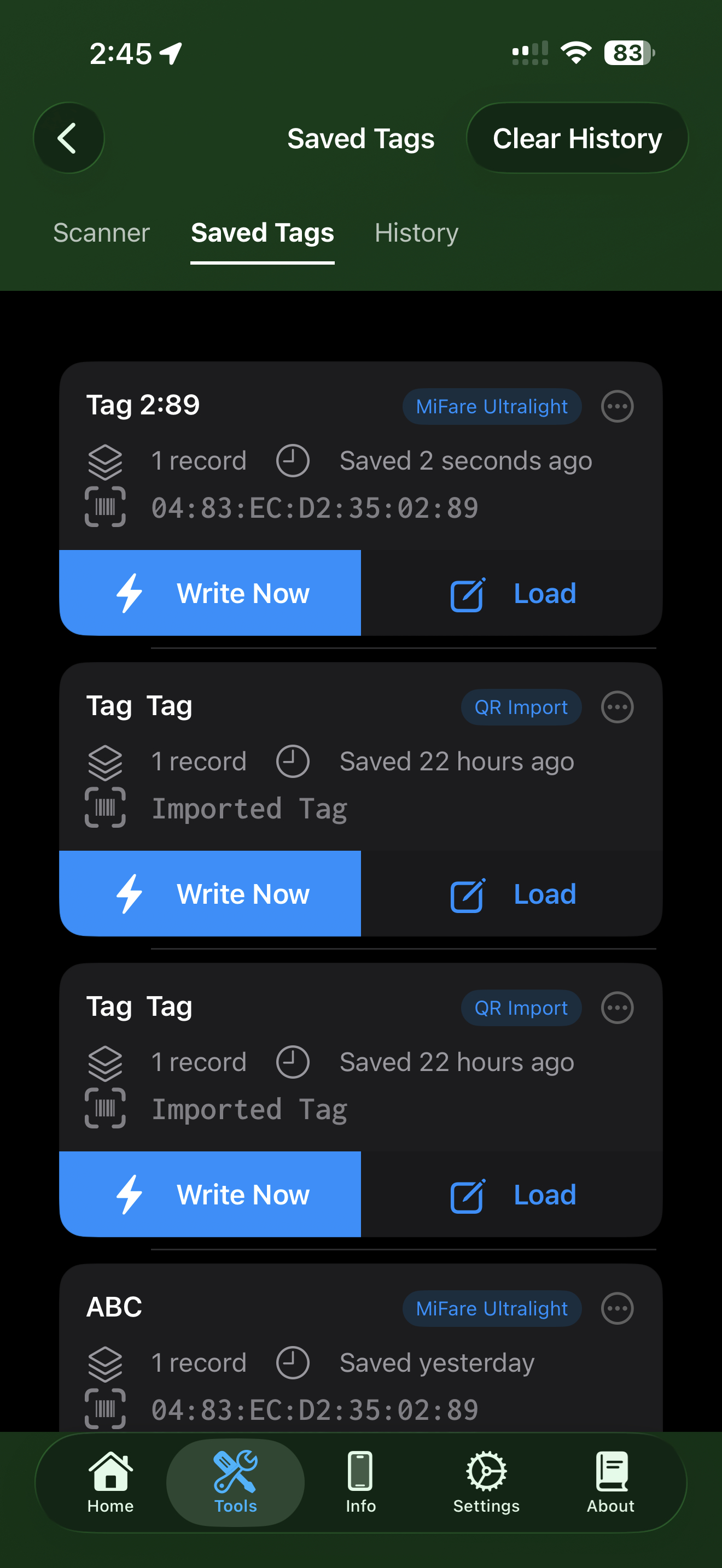Open the options menu on Tag 2:89 card
This screenshot has width=722, height=1568.
[x=616, y=406]
